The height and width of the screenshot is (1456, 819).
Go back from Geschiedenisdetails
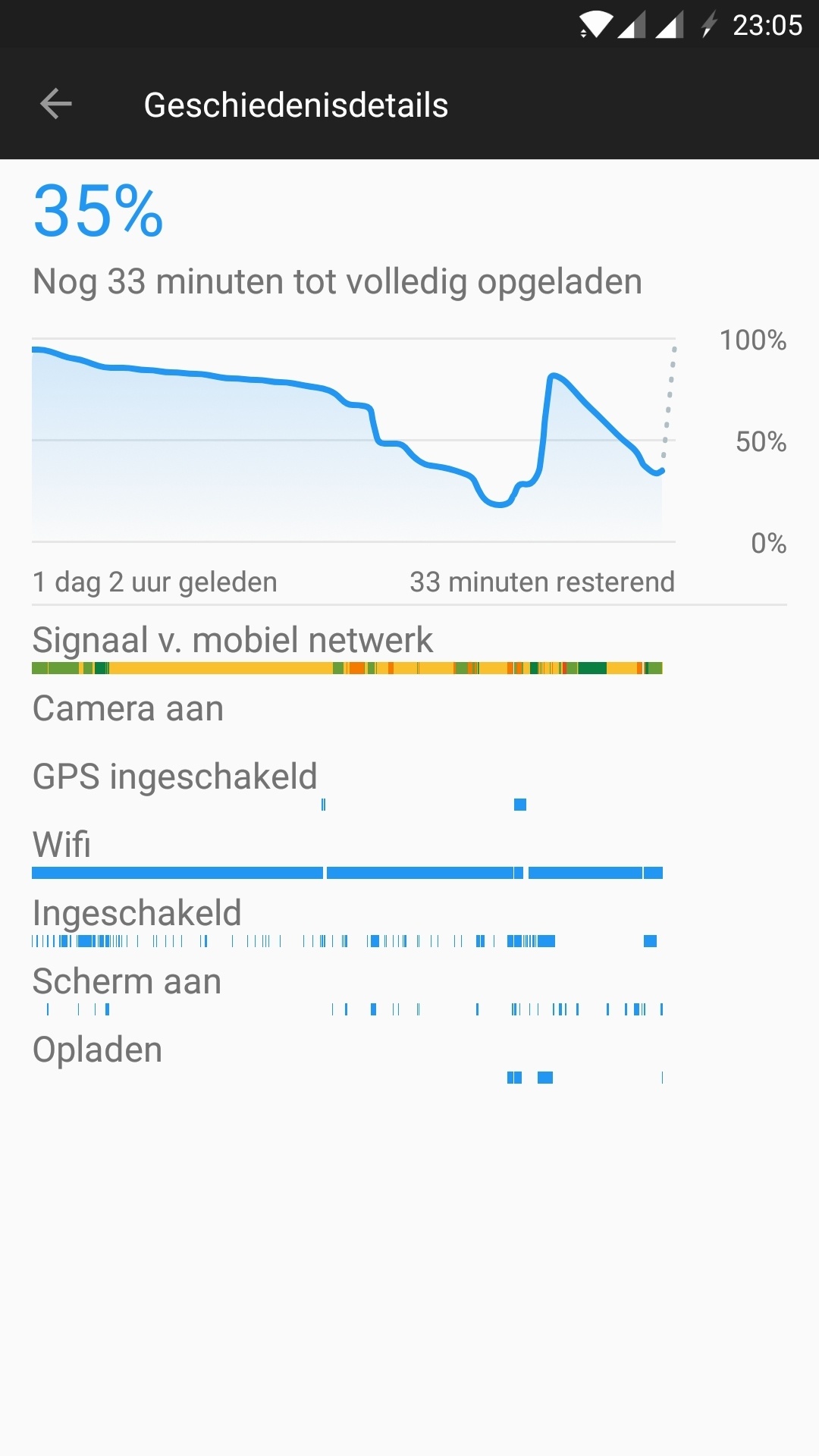pos(56,104)
